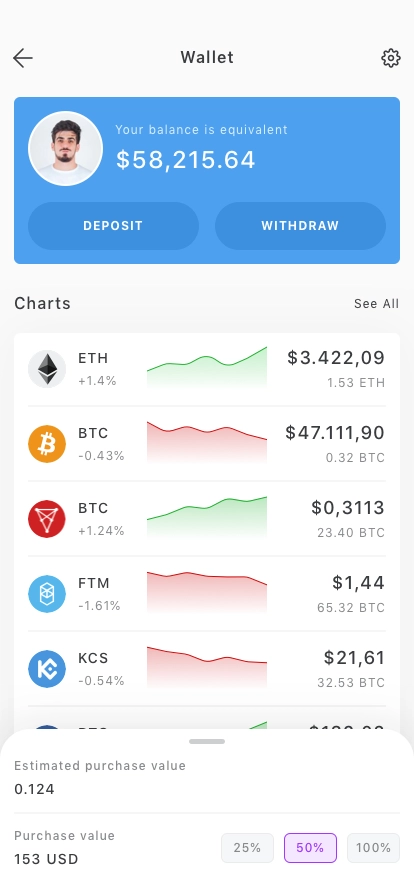Open See All charts
This screenshot has height=896, width=414.
point(376,303)
